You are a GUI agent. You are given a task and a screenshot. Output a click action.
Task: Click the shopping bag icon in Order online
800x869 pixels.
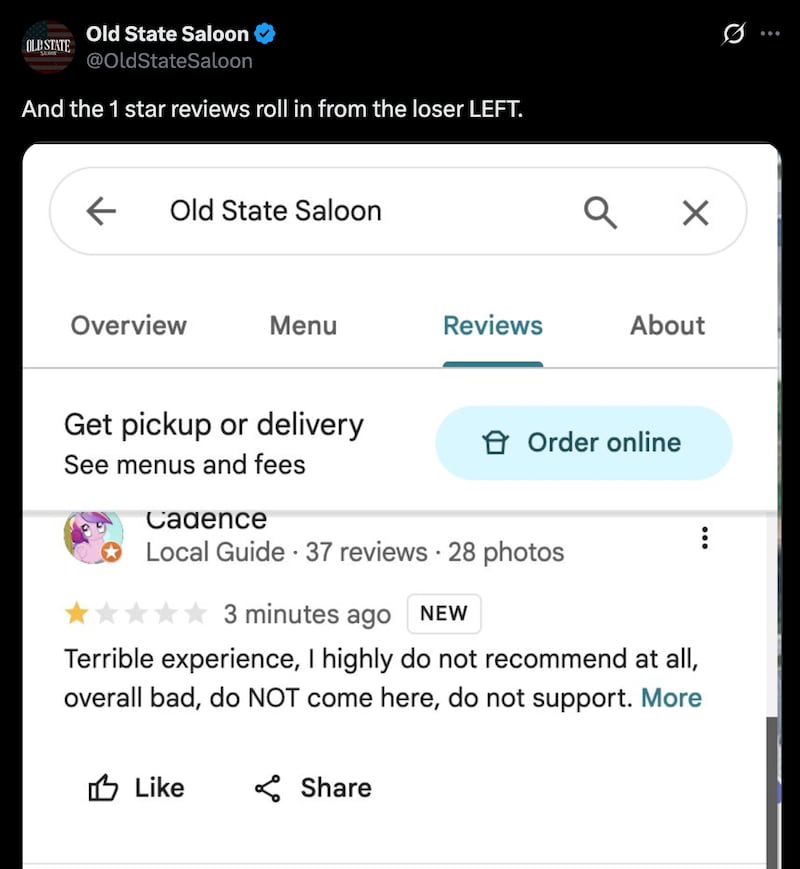[497, 443]
